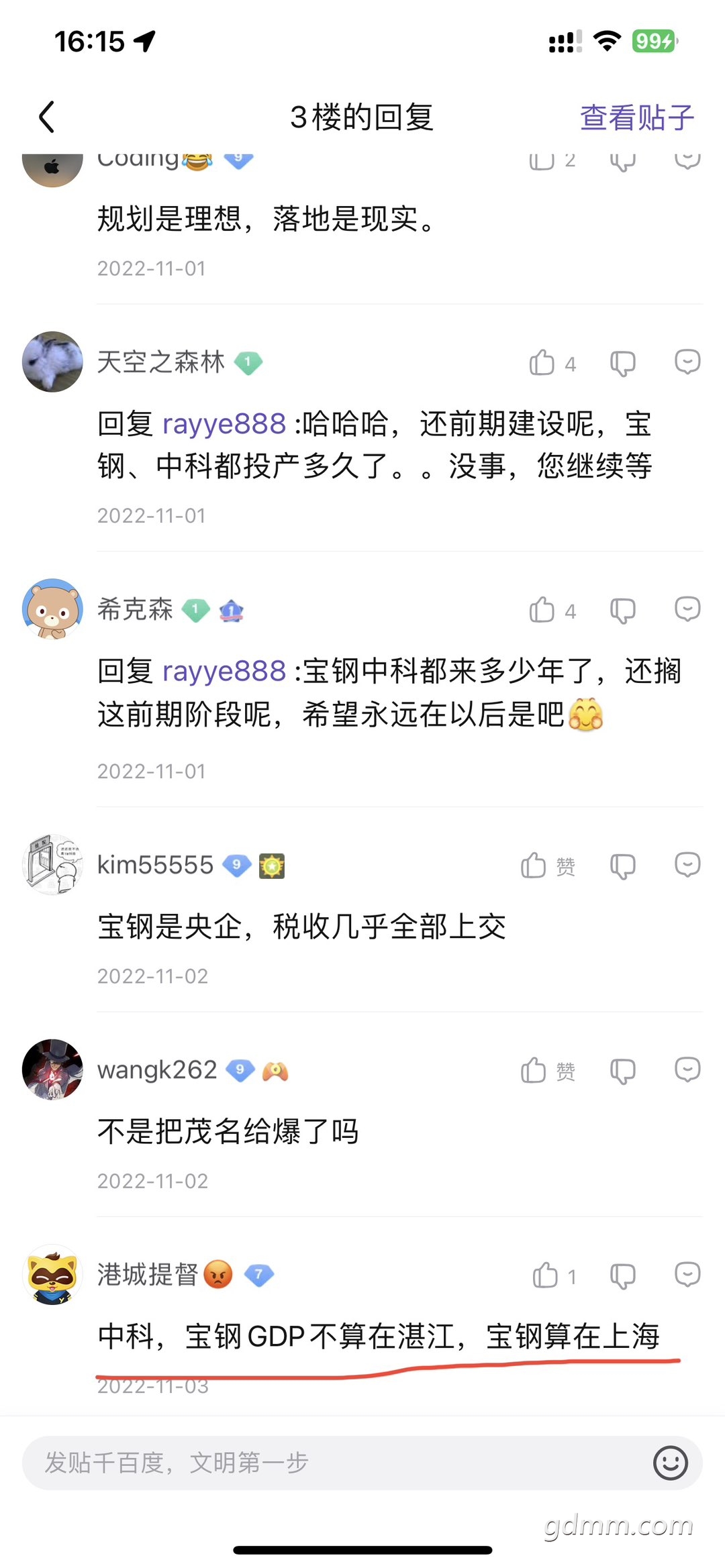The width and height of the screenshot is (725, 1568).
Task: Like 天空之森林's reply
Action: (x=542, y=363)
